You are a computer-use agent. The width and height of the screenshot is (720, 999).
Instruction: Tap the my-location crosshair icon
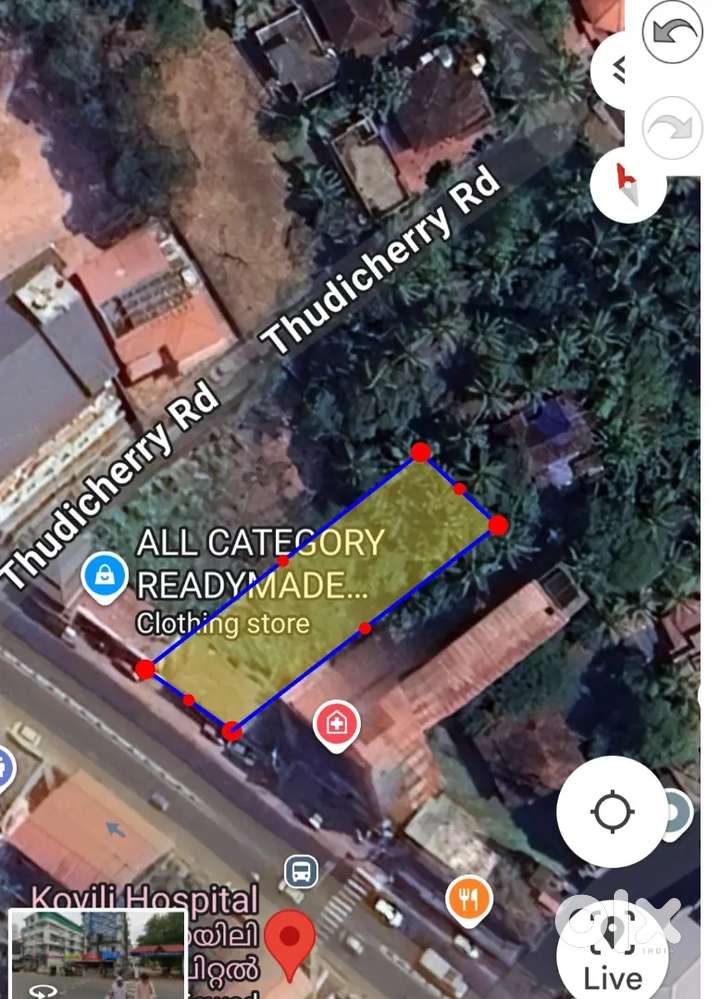pyautogui.click(x=611, y=813)
